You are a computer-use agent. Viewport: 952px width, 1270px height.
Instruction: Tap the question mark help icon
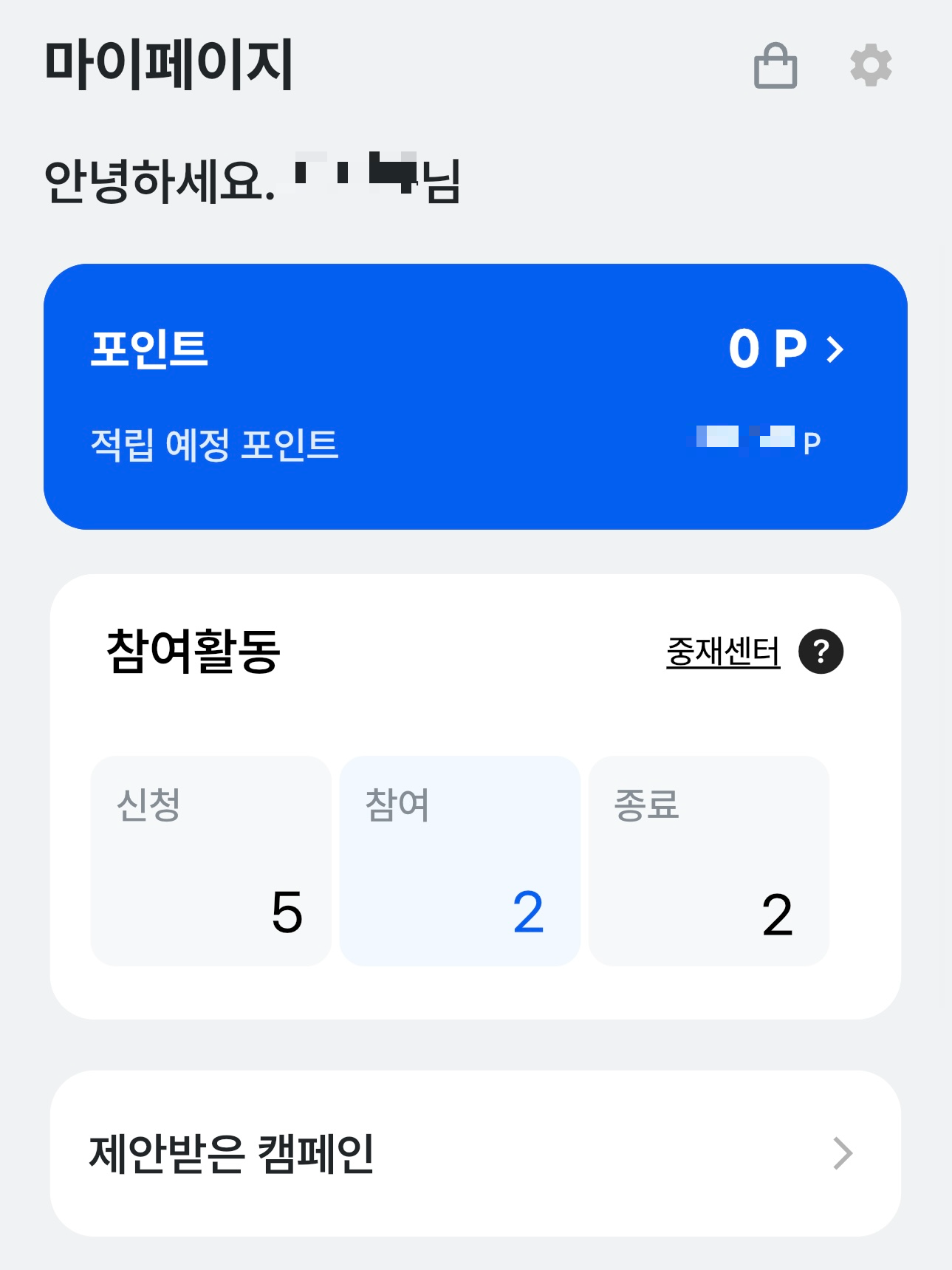821,652
